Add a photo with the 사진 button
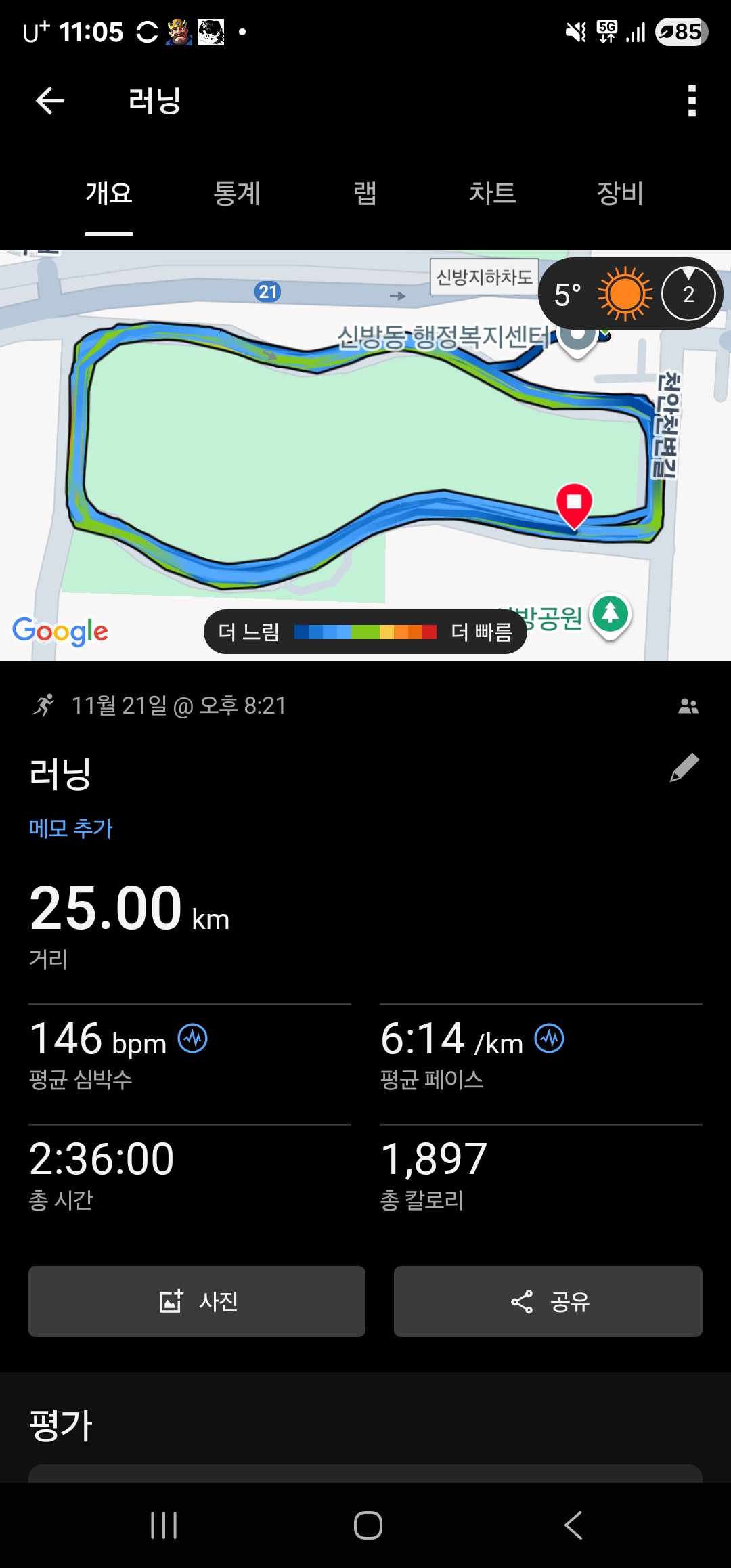The image size is (731, 1568). pyautogui.click(x=197, y=1301)
